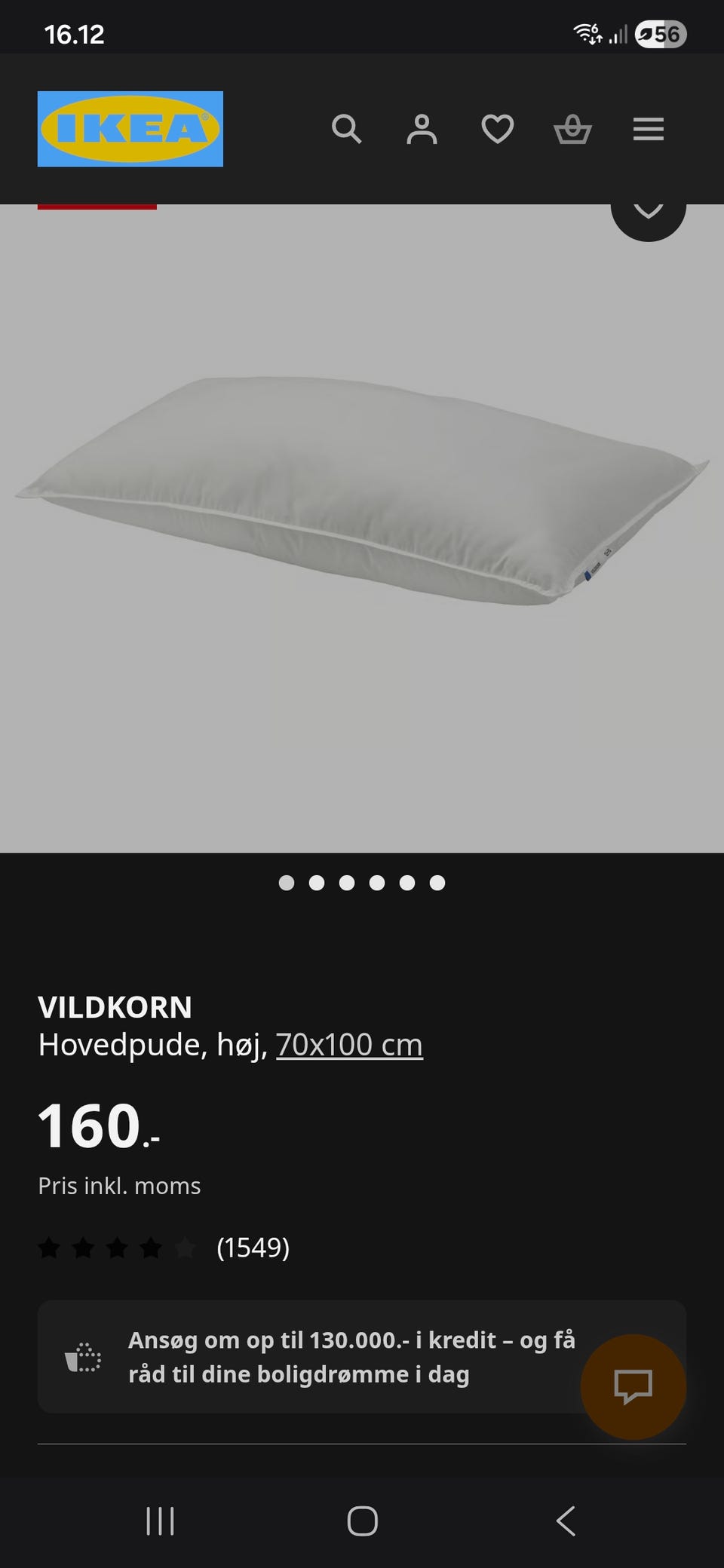Open the user account profile
This screenshot has width=724, height=1568.
tap(422, 129)
